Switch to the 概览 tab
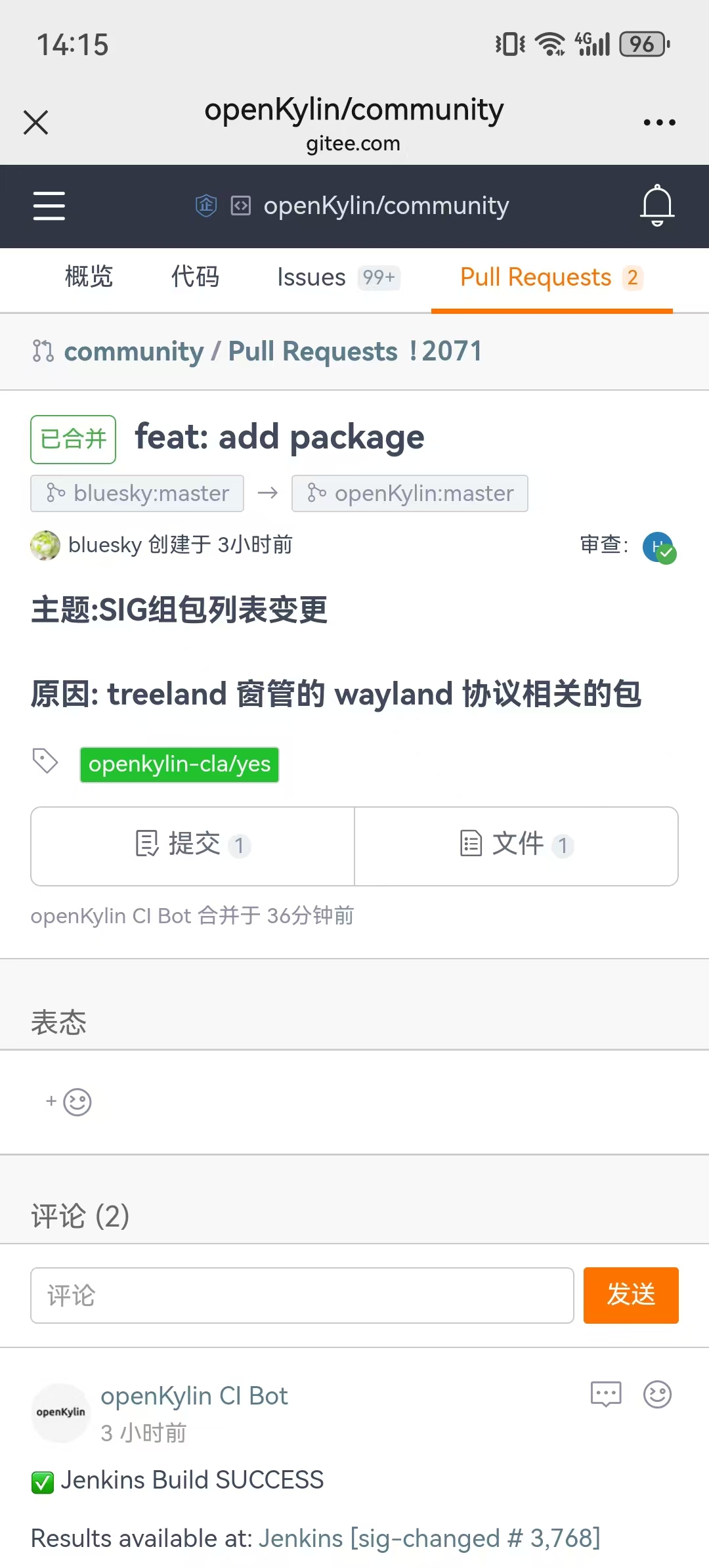The height and width of the screenshot is (1568, 709). point(89,277)
